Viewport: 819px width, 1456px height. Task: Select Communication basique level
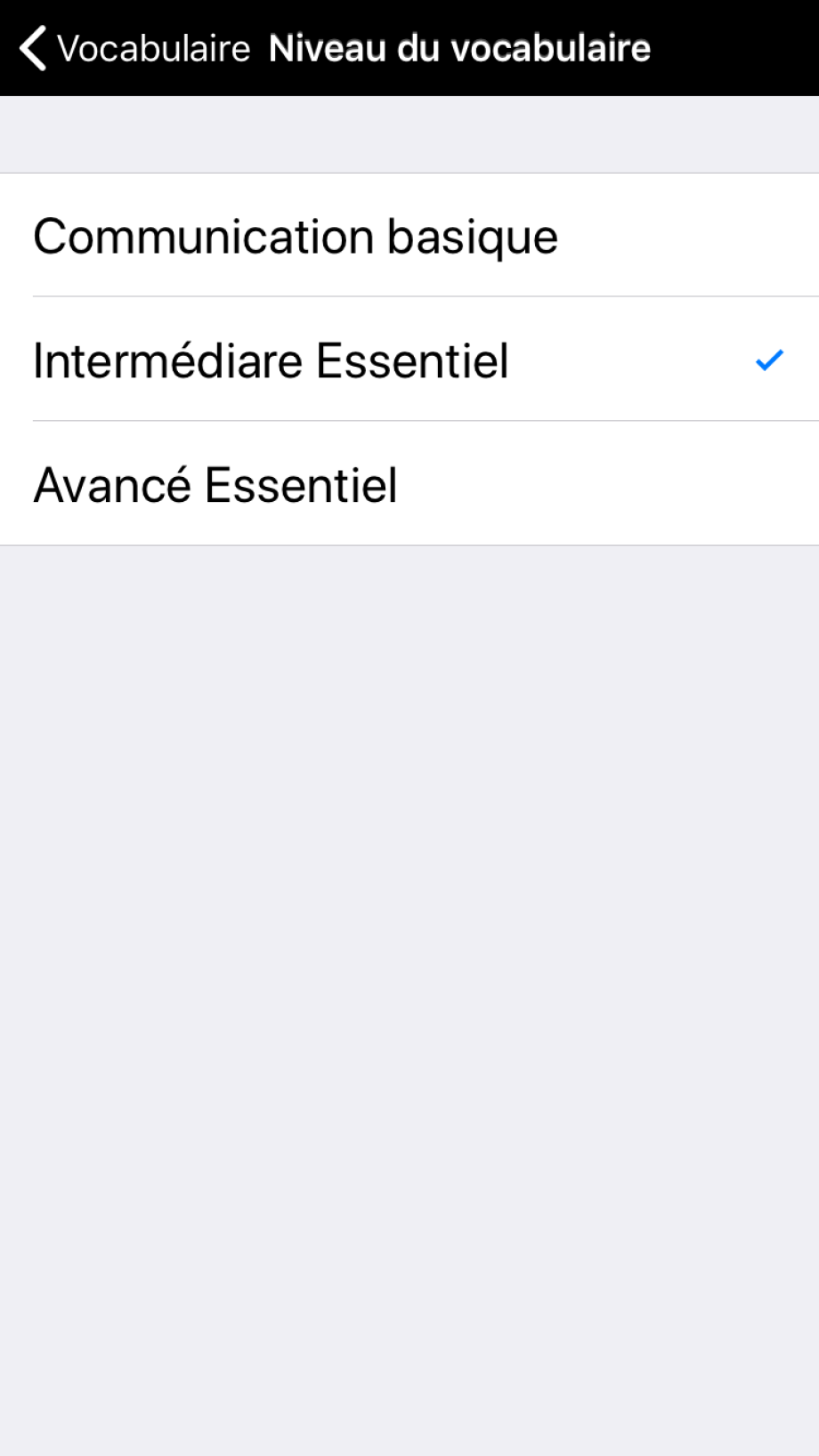296,236
